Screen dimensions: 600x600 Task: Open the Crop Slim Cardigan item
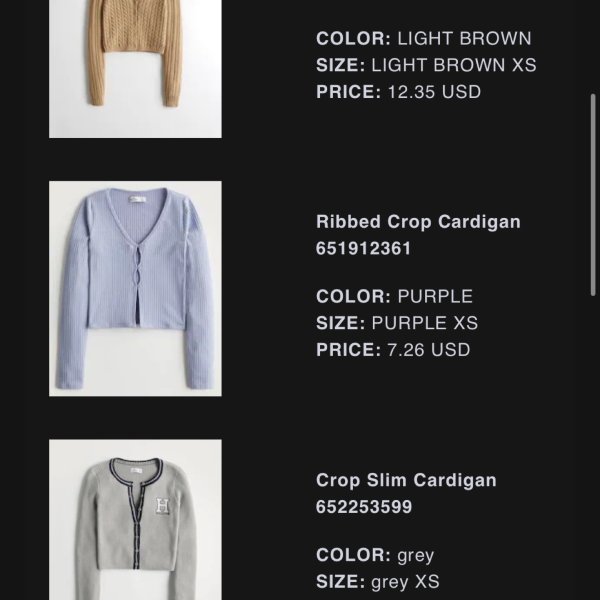click(x=406, y=480)
